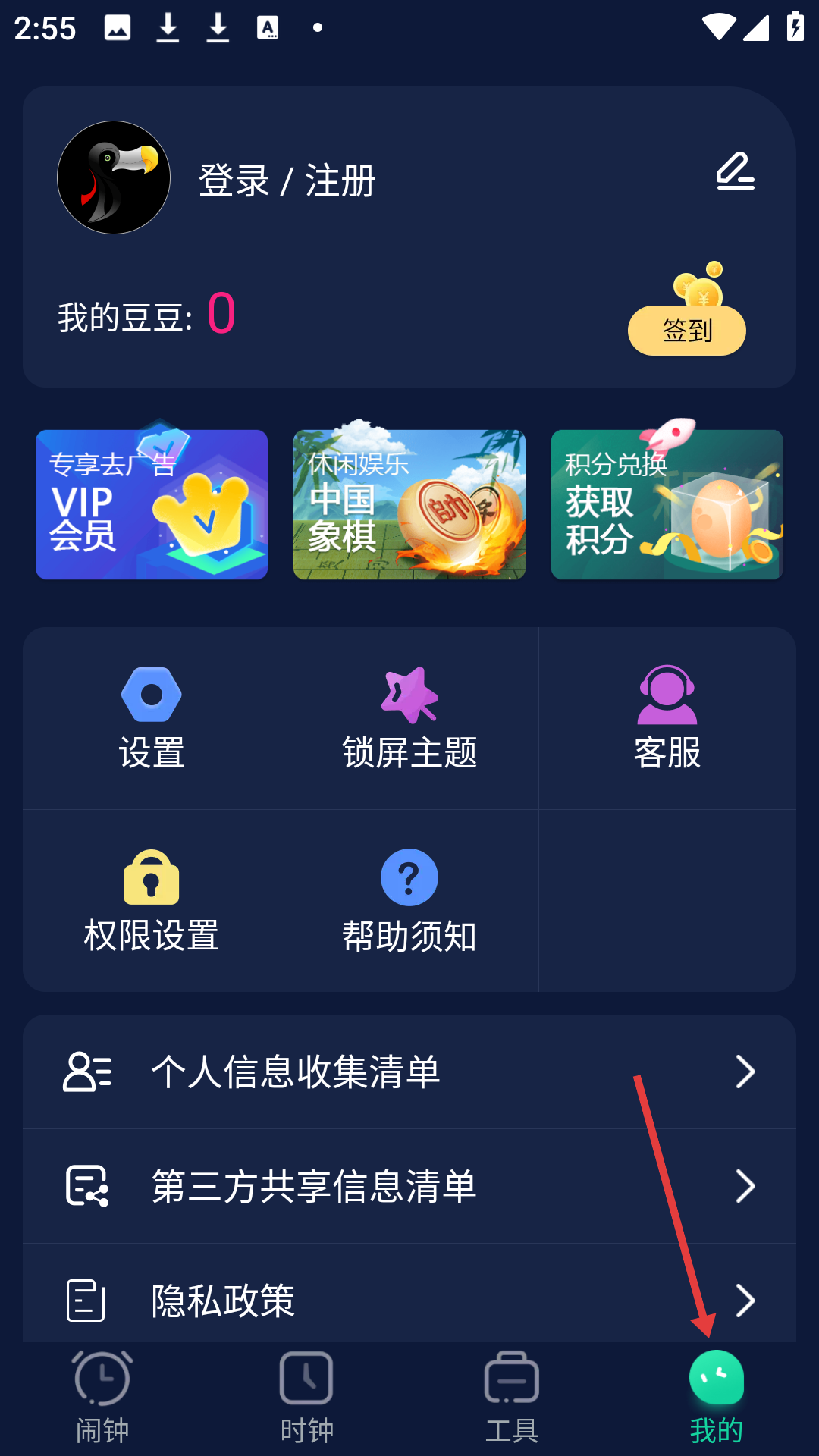Switch to the 时钟 tab

point(306,1399)
